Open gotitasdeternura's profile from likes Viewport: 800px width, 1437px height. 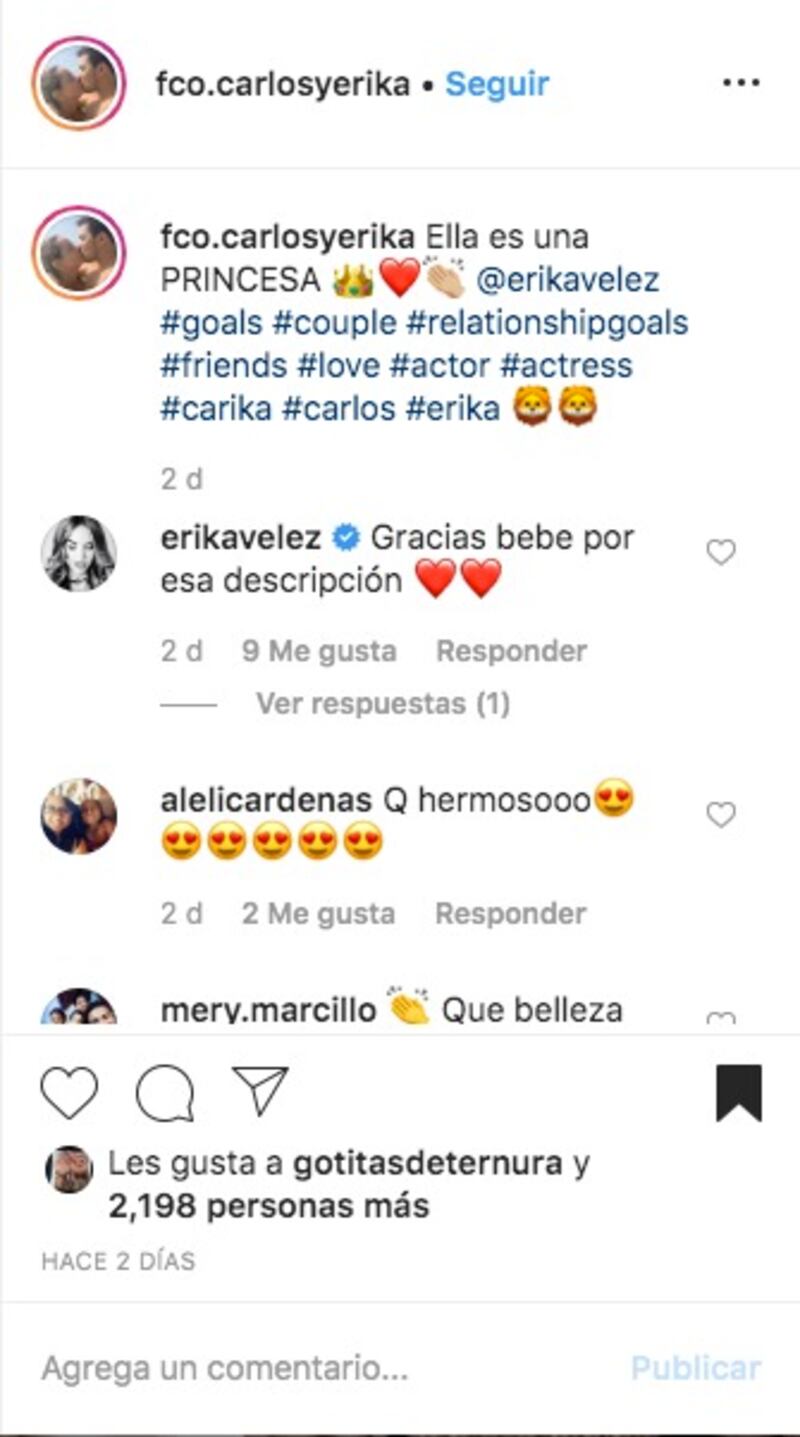(426, 1164)
